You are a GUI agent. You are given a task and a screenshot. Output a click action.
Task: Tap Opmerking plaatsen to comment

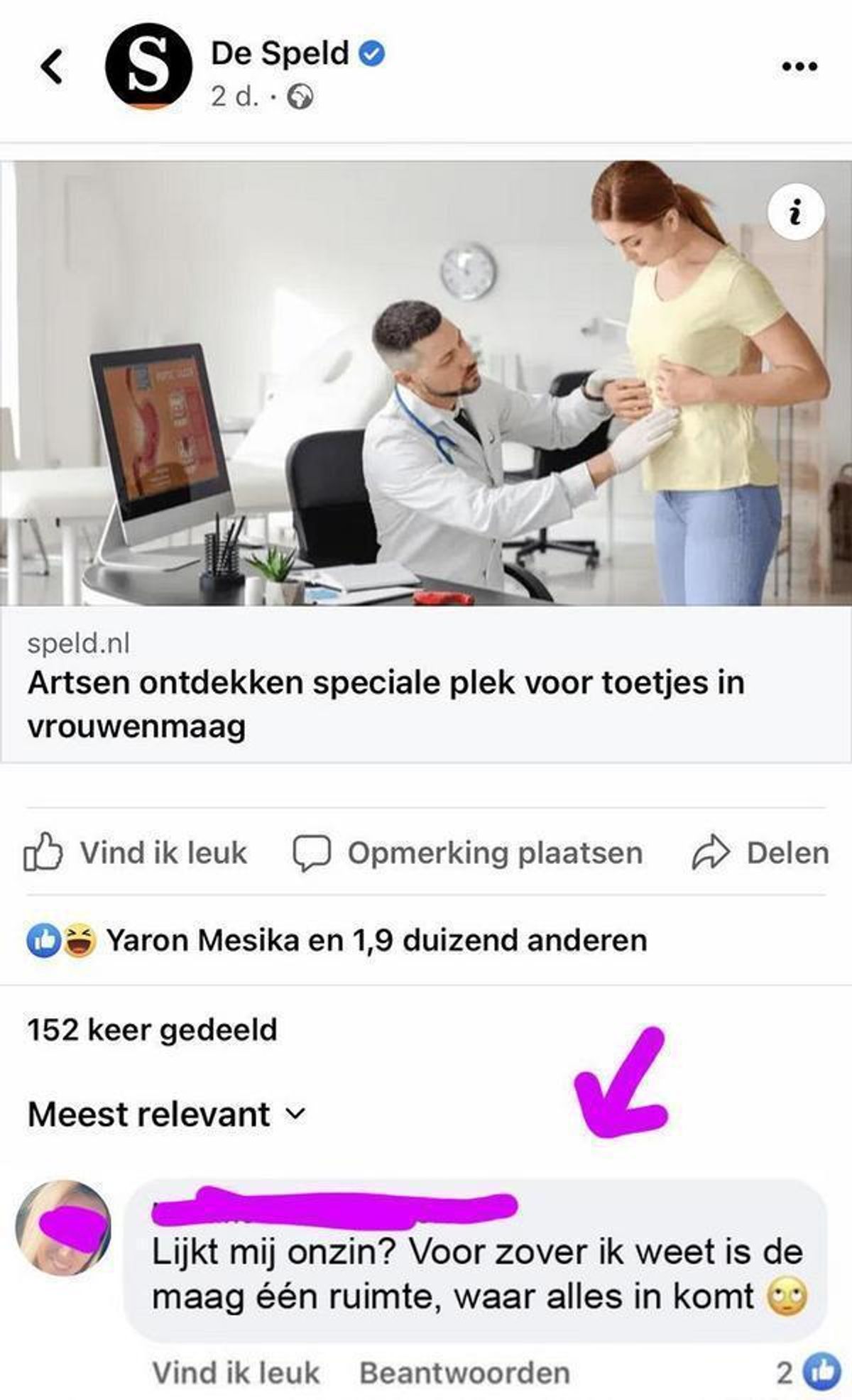tap(469, 853)
